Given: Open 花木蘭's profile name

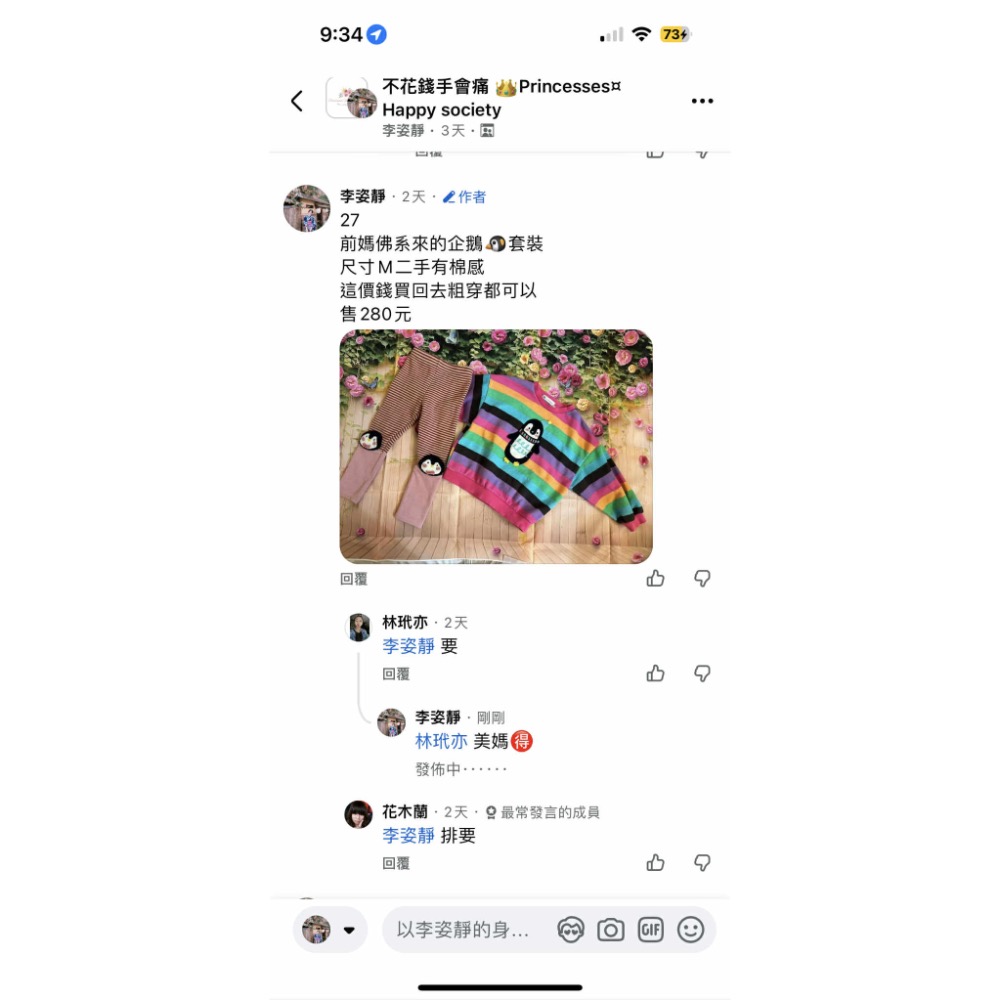Looking at the screenshot, I should pyautogui.click(x=405, y=812).
